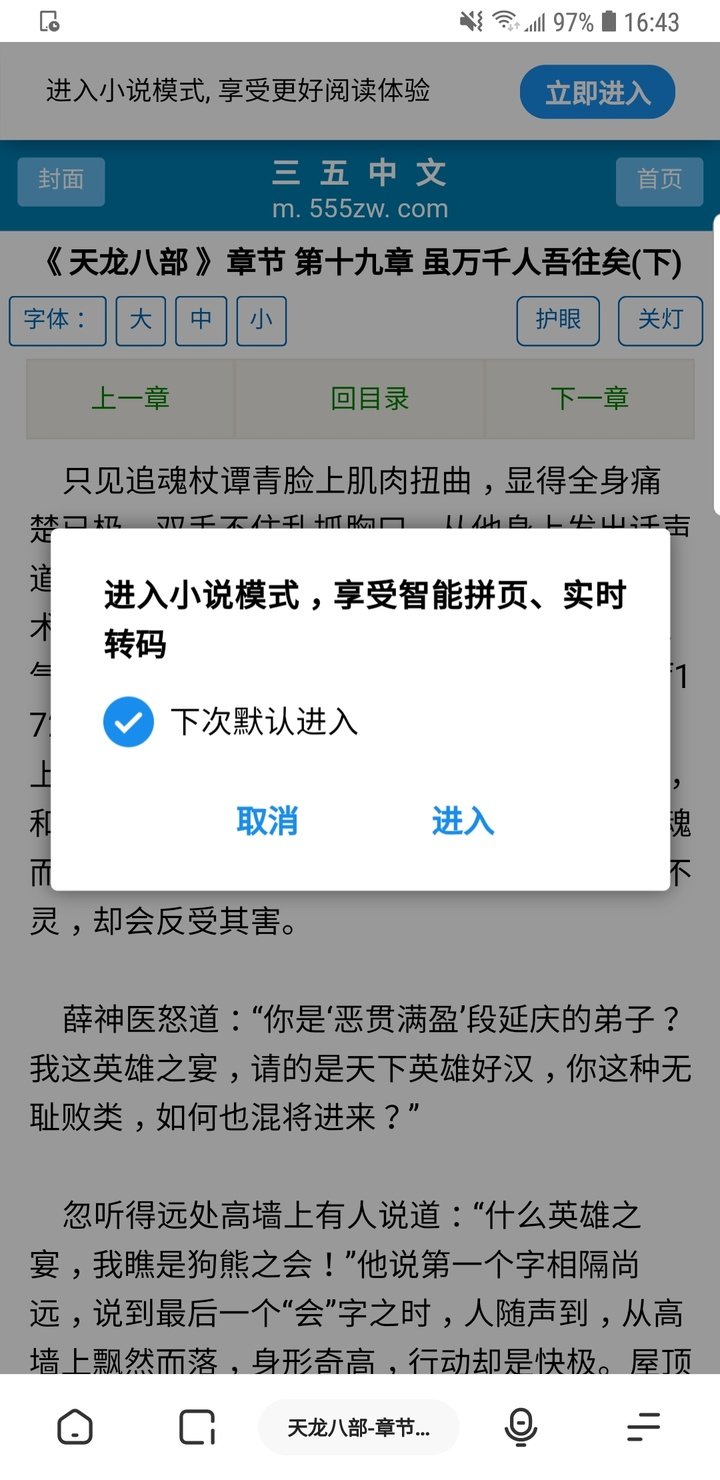
Task: Enable 护眼 eye-protection mode
Action: click(x=558, y=320)
